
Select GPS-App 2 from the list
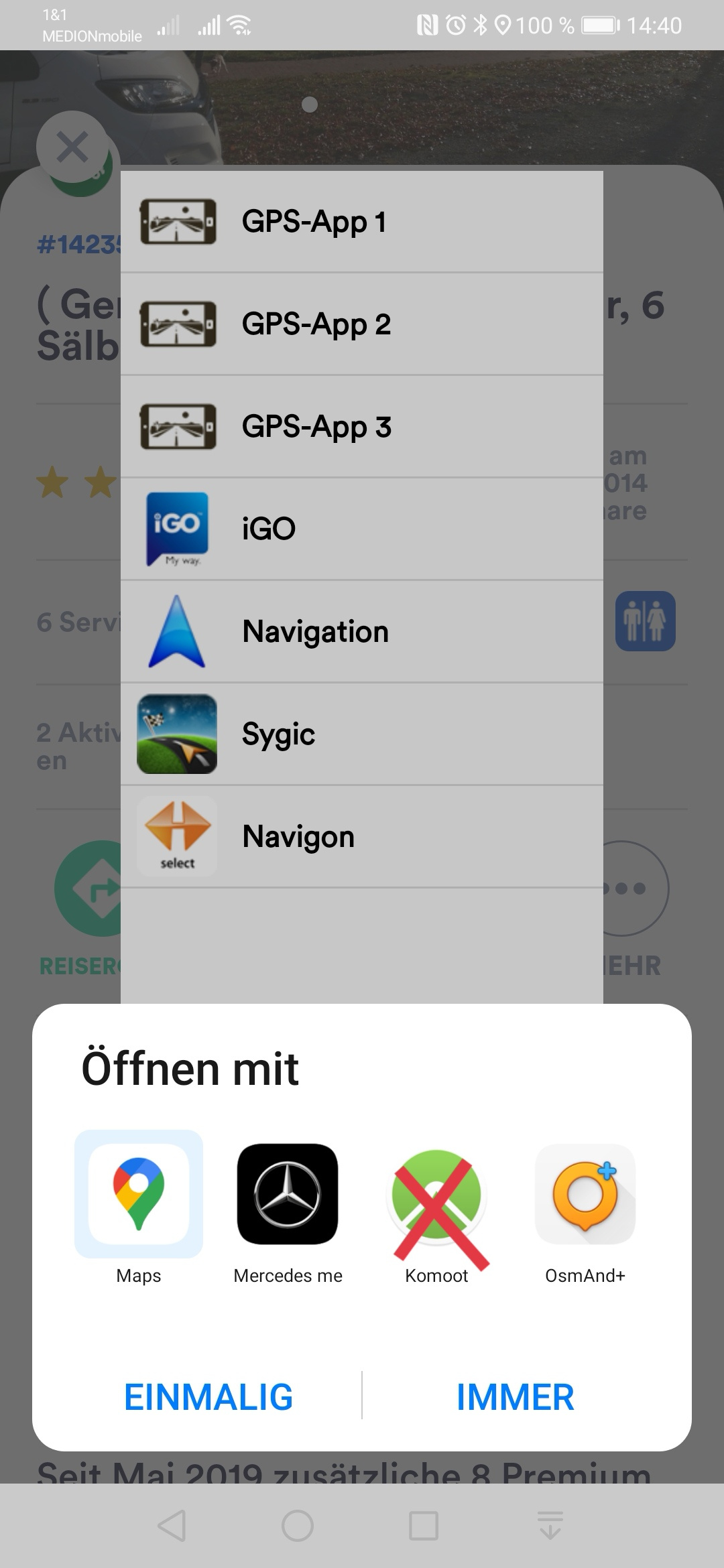coord(362,324)
